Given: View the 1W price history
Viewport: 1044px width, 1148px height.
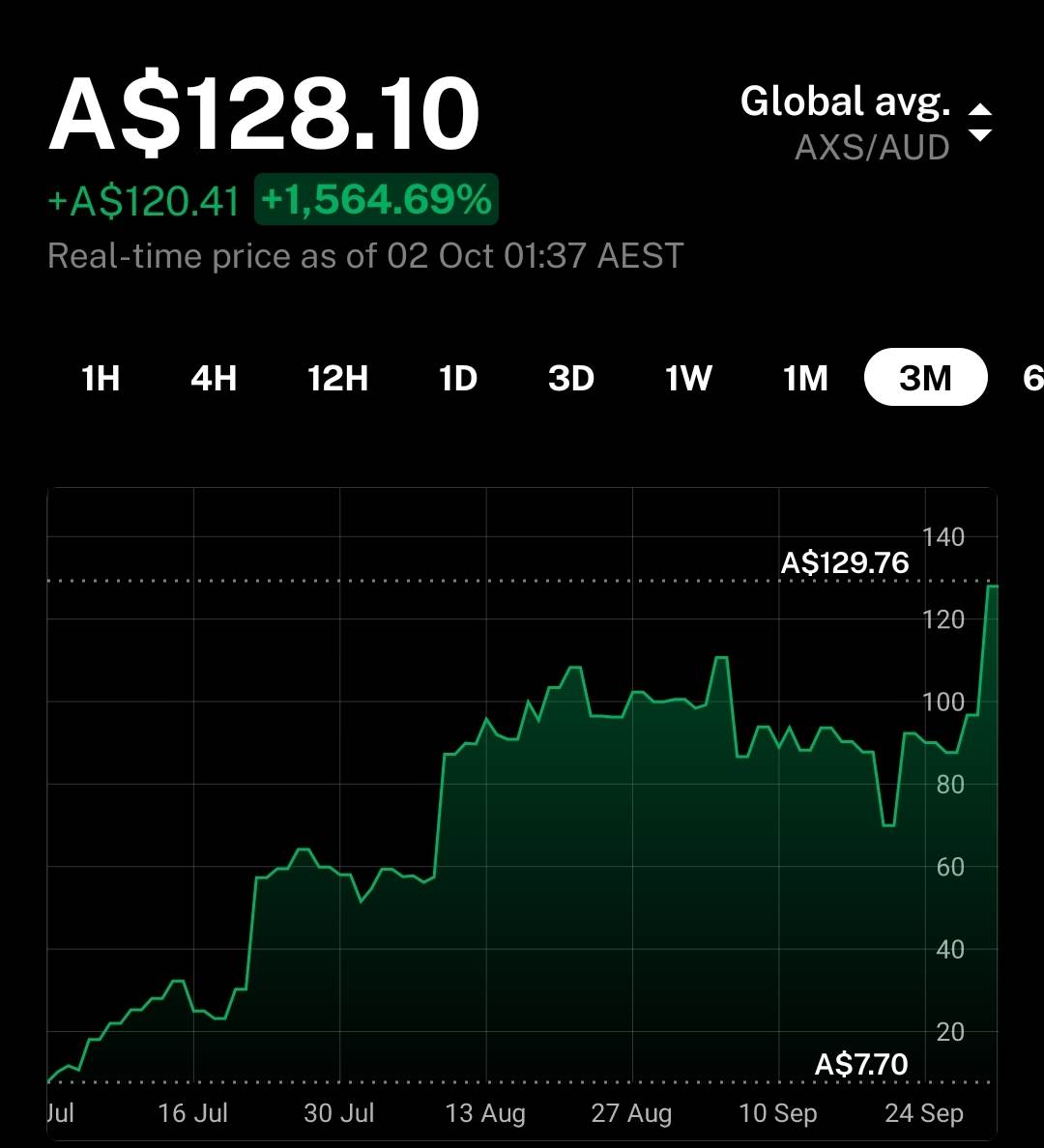Looking at the screenshot, I should (688, 378).
